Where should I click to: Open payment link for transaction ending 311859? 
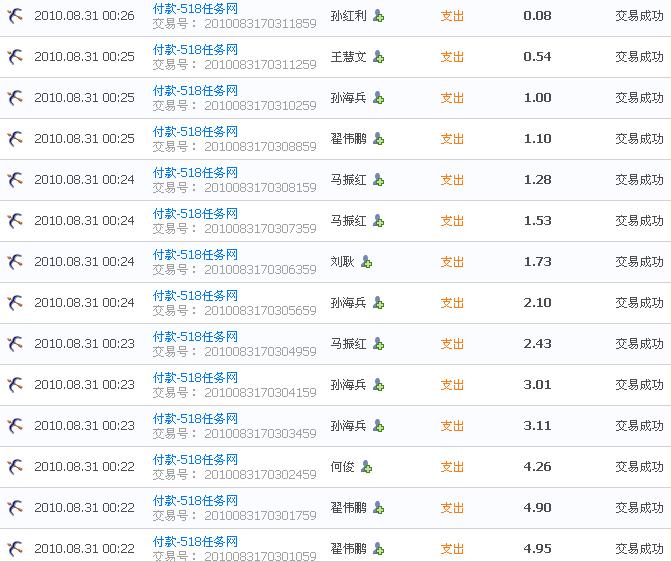195,9
